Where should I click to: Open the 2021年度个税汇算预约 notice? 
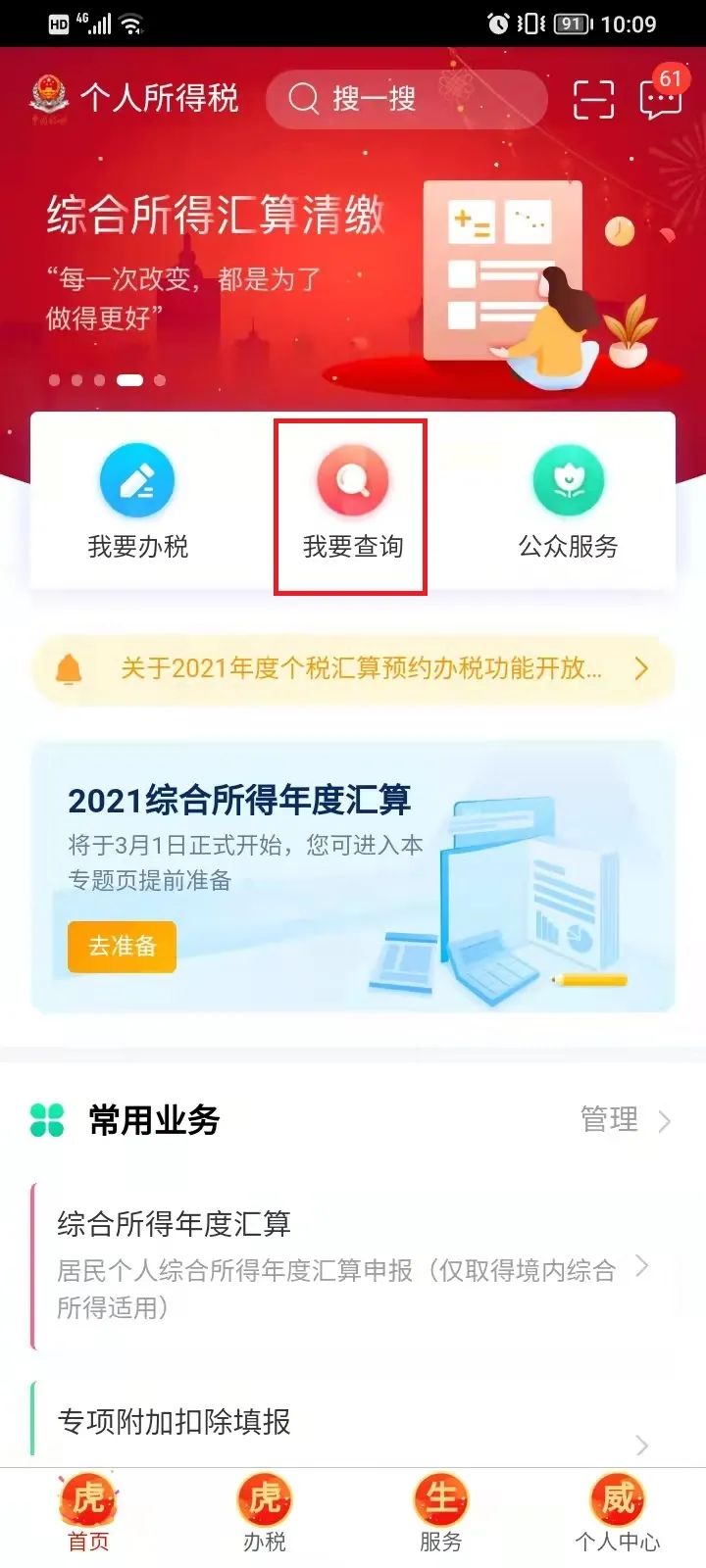pos(353,669)
